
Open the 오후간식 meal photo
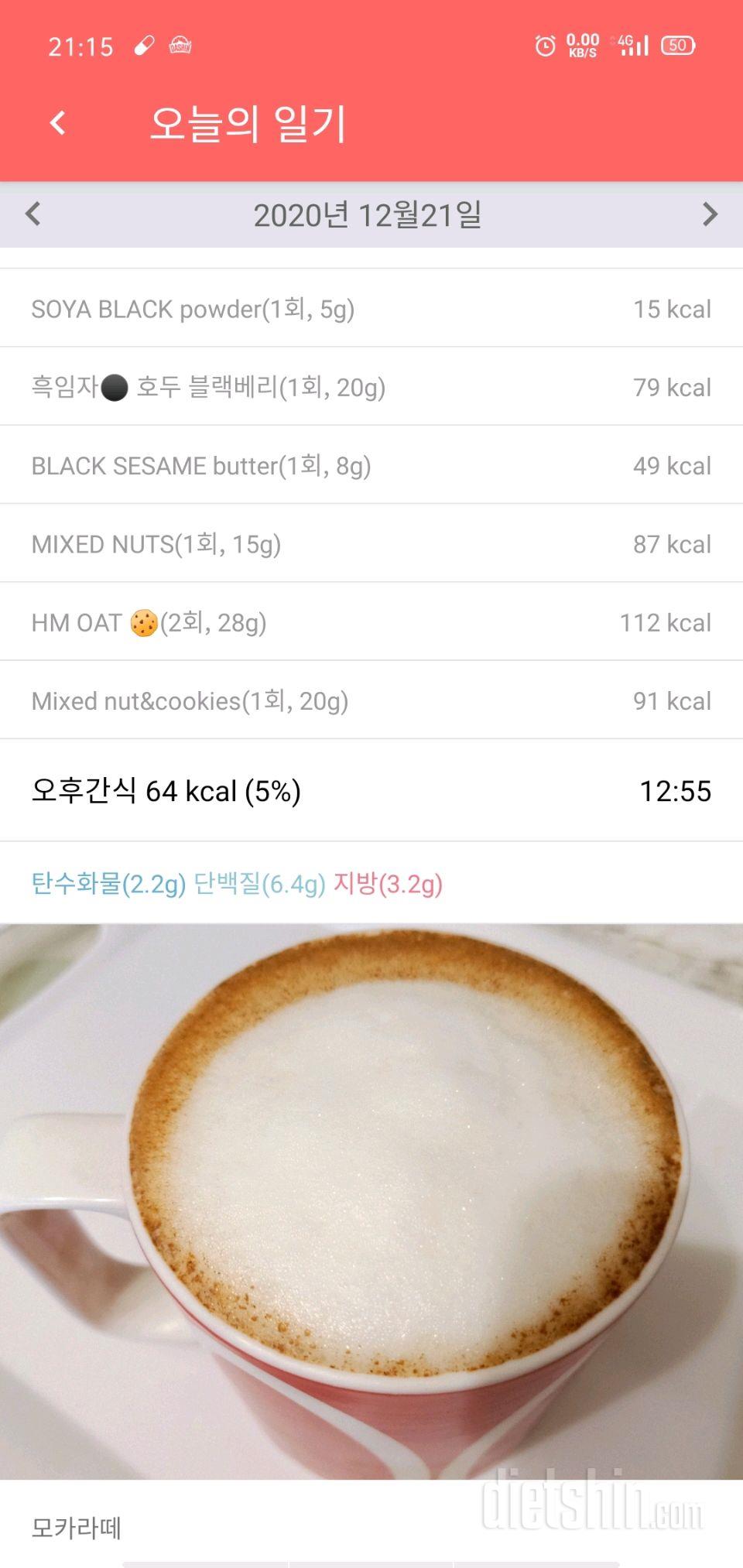coord(371,1200)
